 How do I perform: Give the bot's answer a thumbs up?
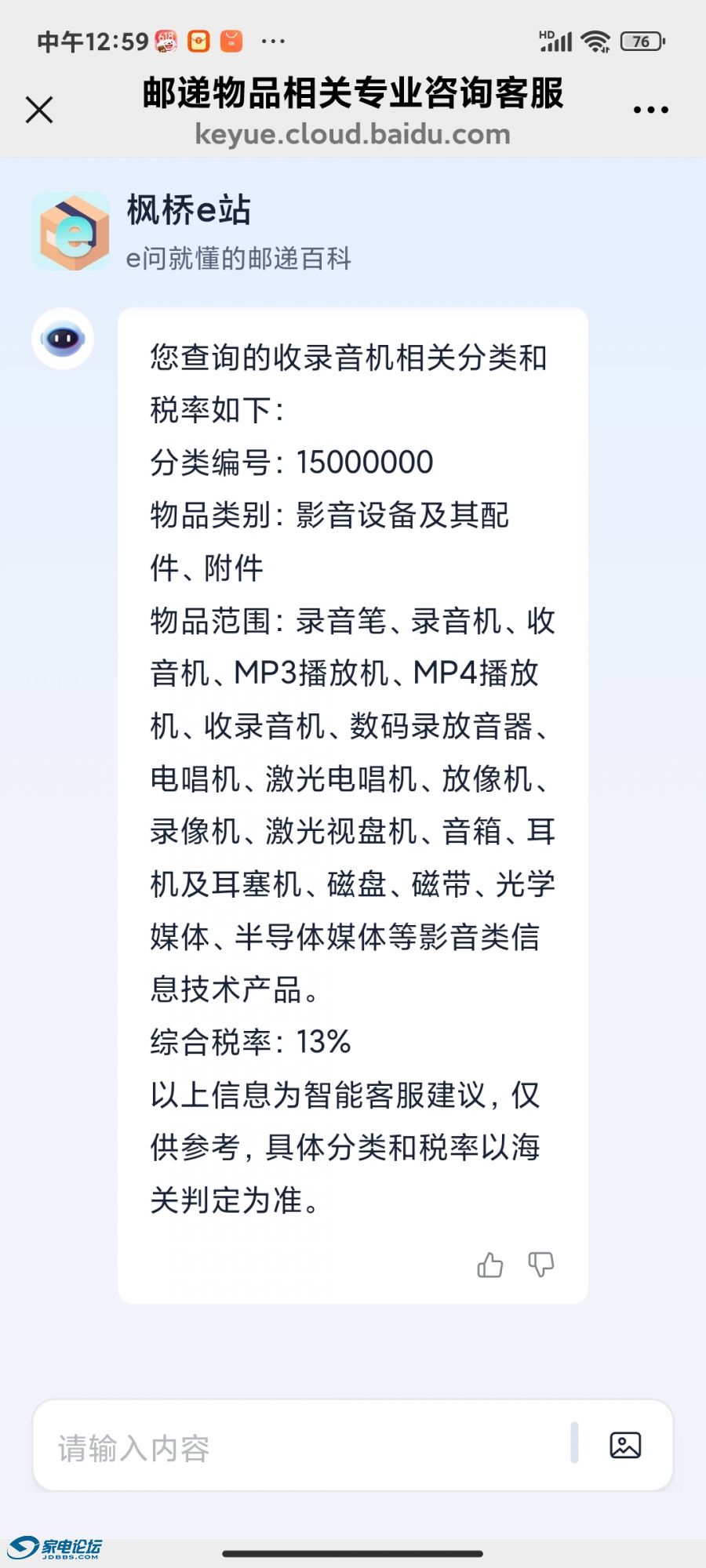coord(490,1265)
